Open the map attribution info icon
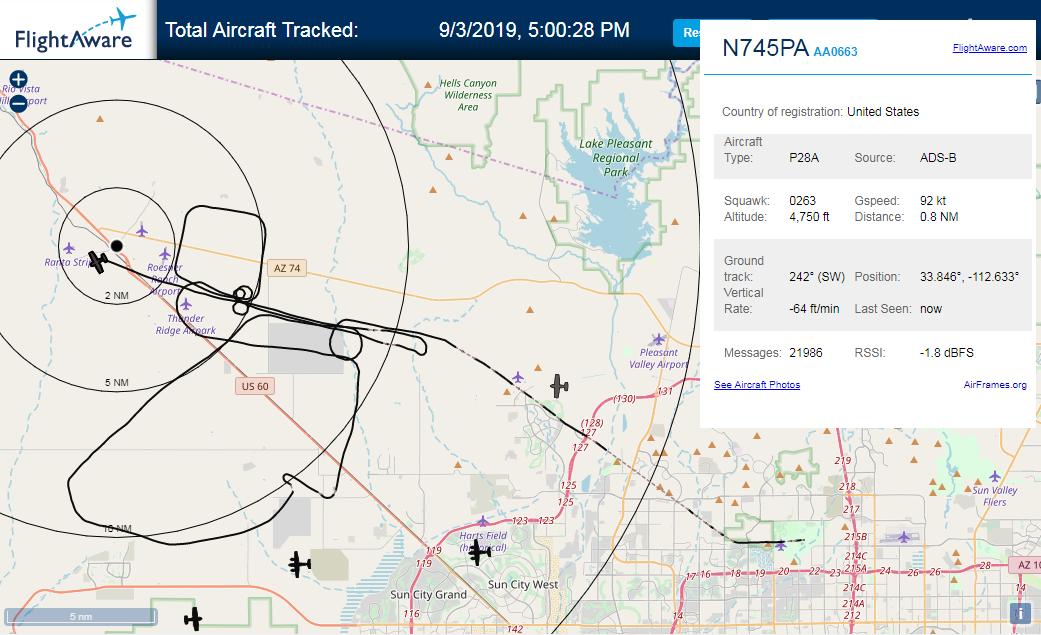Screen dimensions: 1041x635 (1020, 613)
